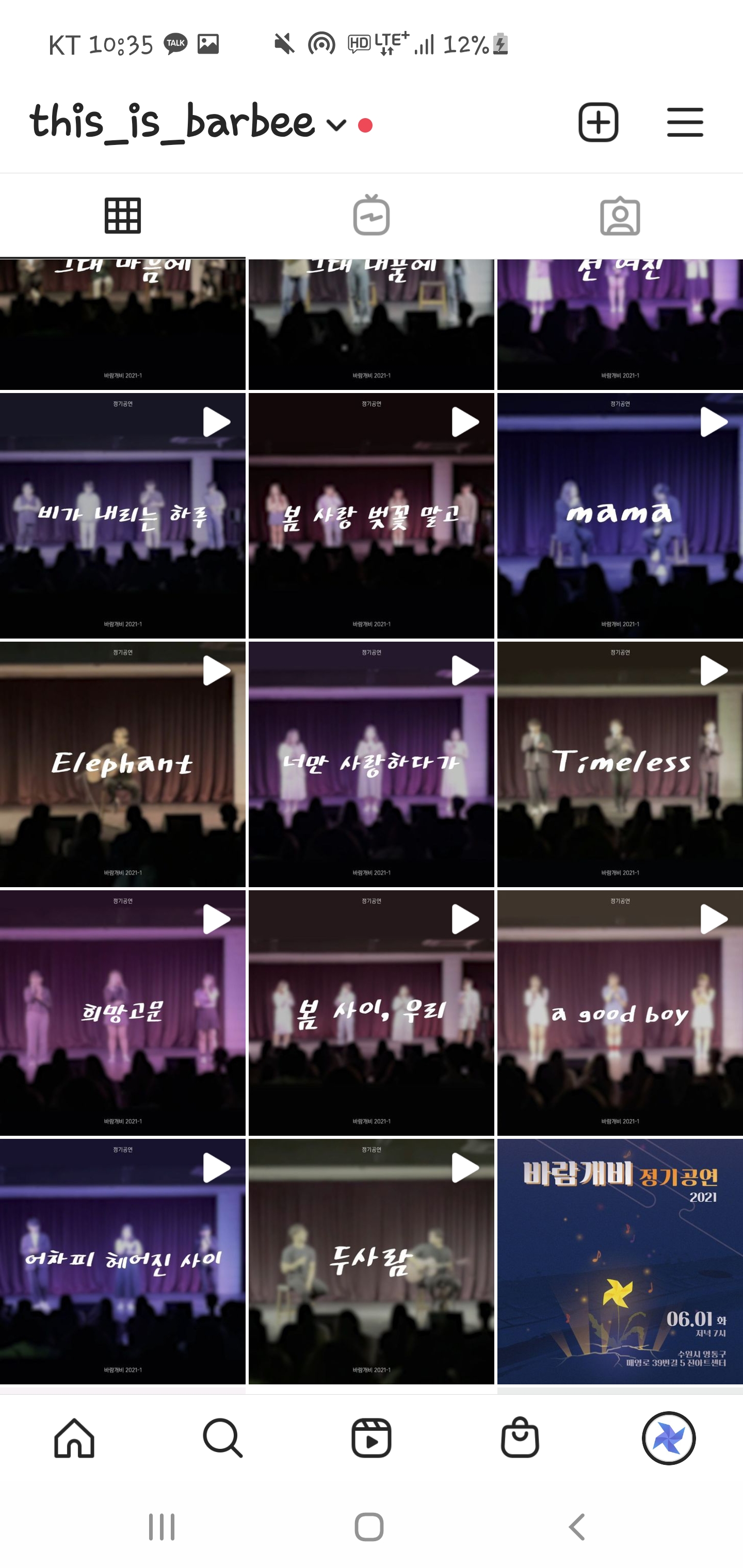Screen dimensions: 743x1568
Task: Open the search and explore tab
Action: pos(223,1438)
